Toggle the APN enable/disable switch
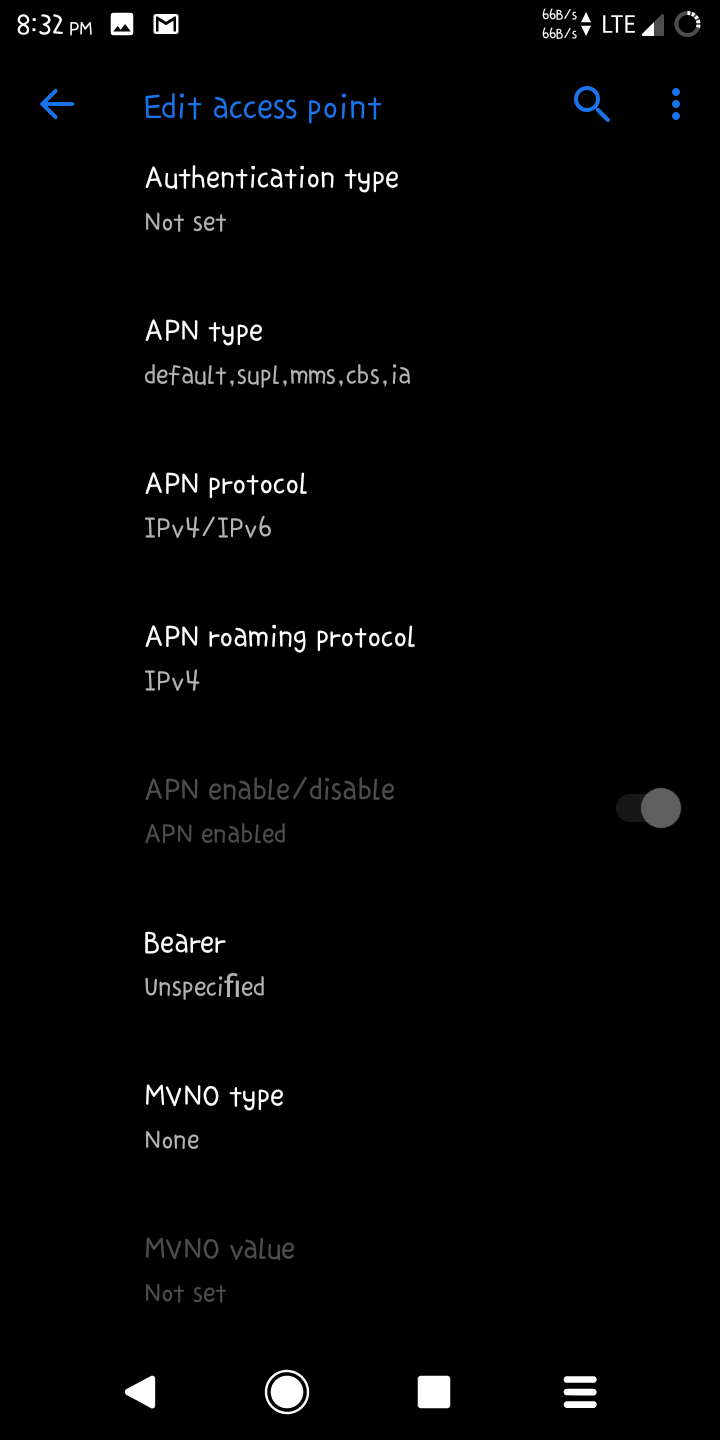Viewport: 720px width, 1440px height. tap(648, 808)
